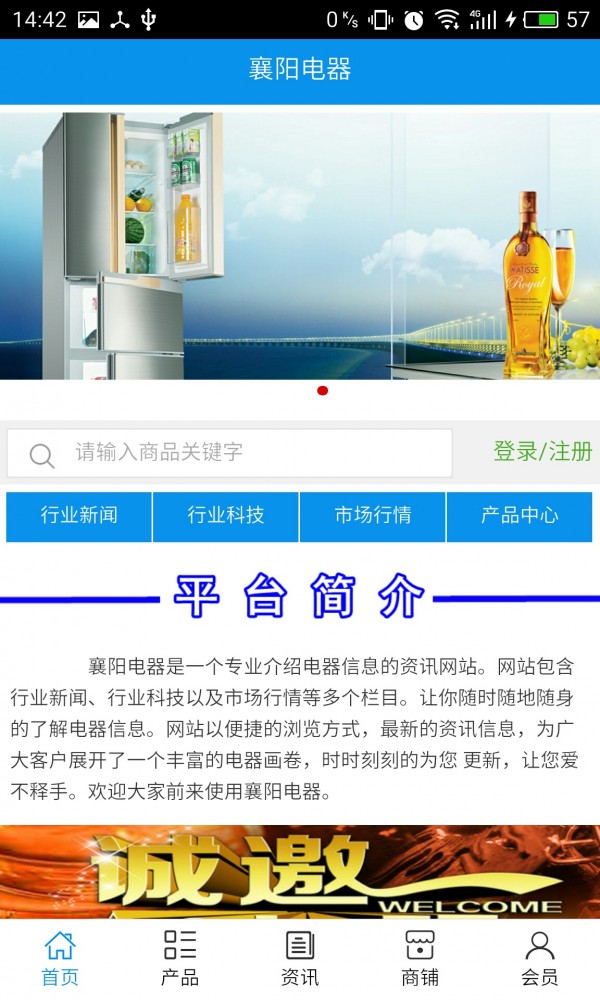This screenshot has height=1000, width=600.
Task: Switch to the 产品 tab
Action: tap(180, 958)
